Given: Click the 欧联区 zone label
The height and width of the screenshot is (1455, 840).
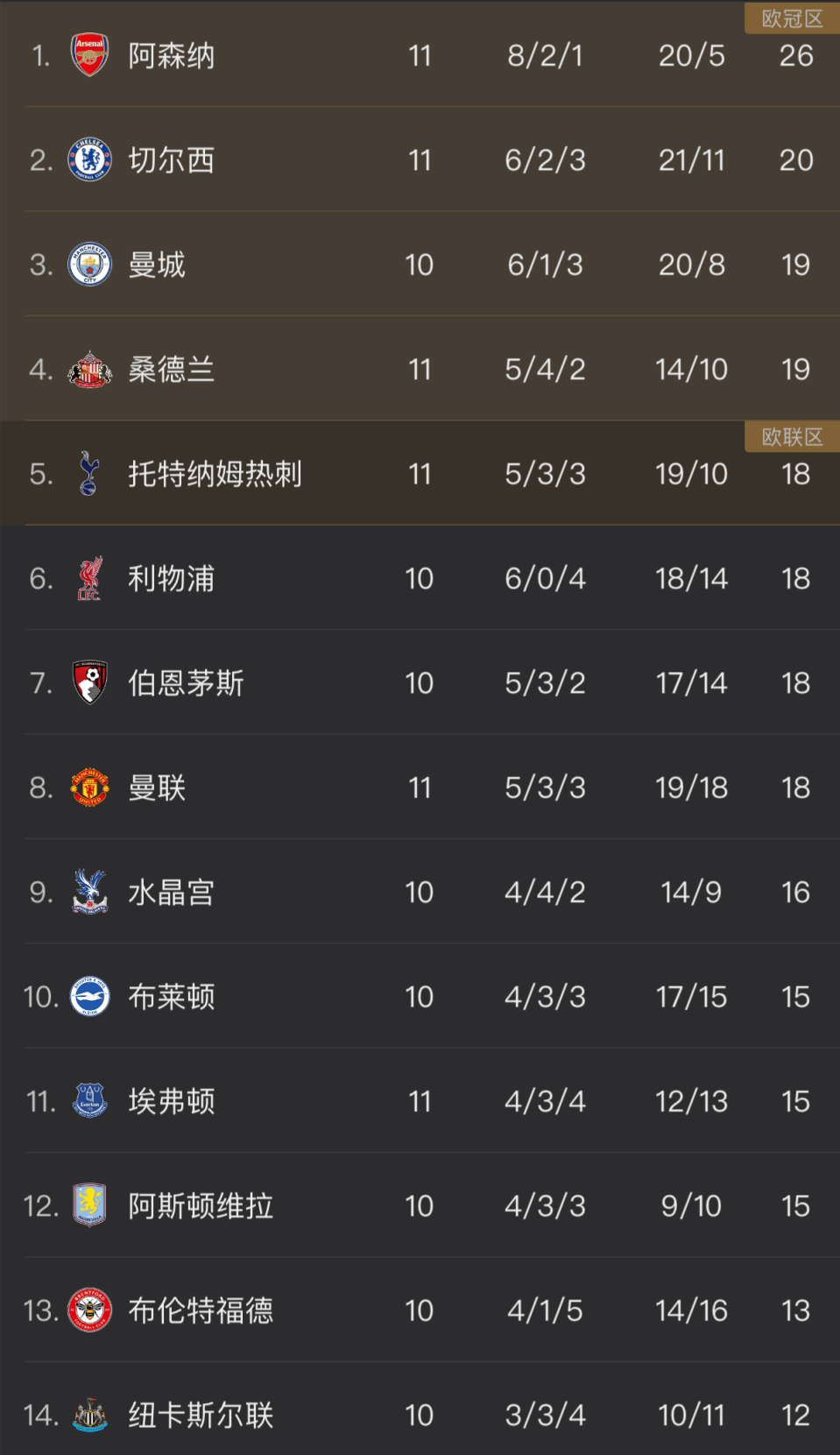Looking at the screenshot, I should (x=792, y=436).
